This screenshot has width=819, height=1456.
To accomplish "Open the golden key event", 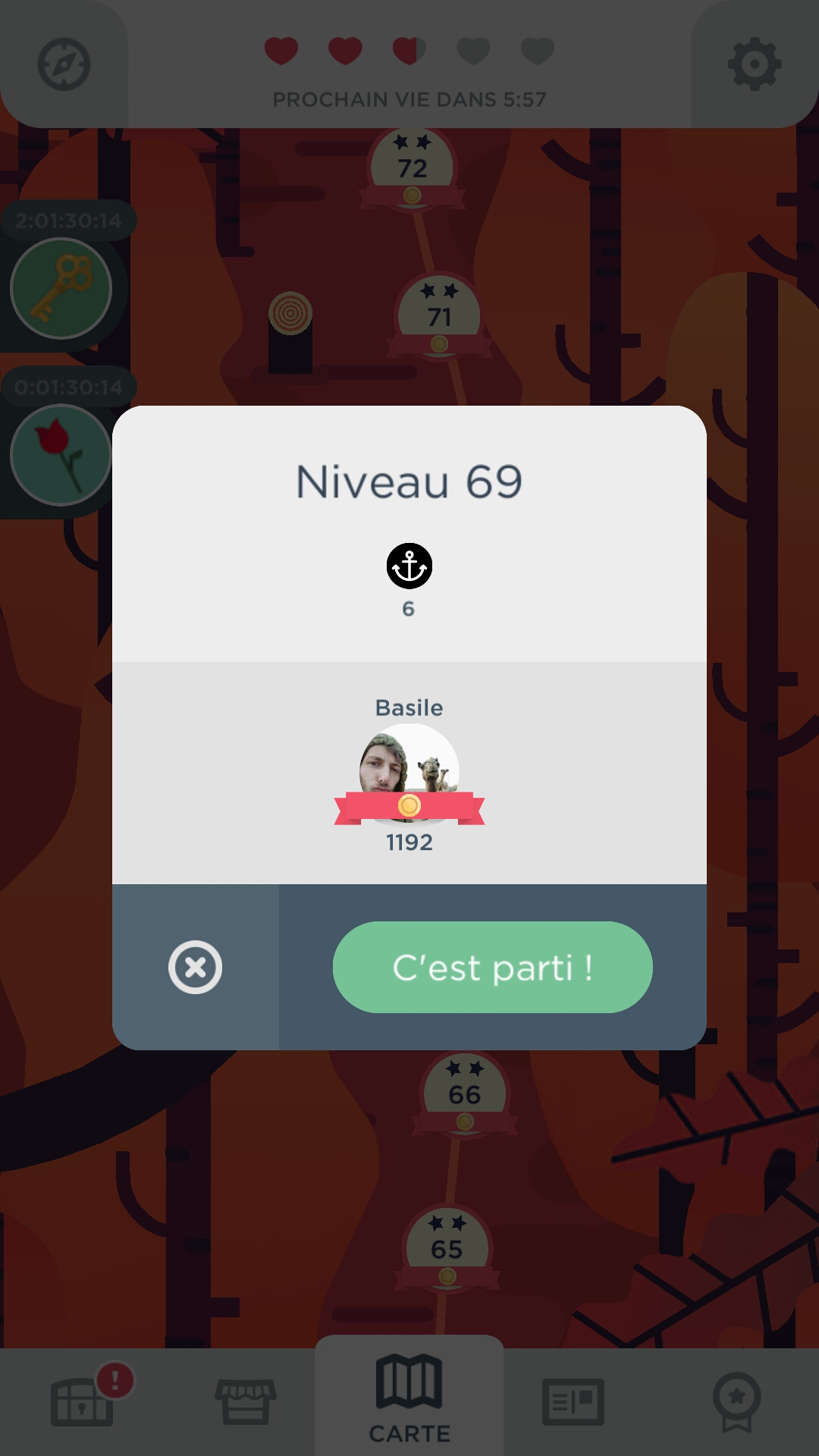I will click(61, 288).
